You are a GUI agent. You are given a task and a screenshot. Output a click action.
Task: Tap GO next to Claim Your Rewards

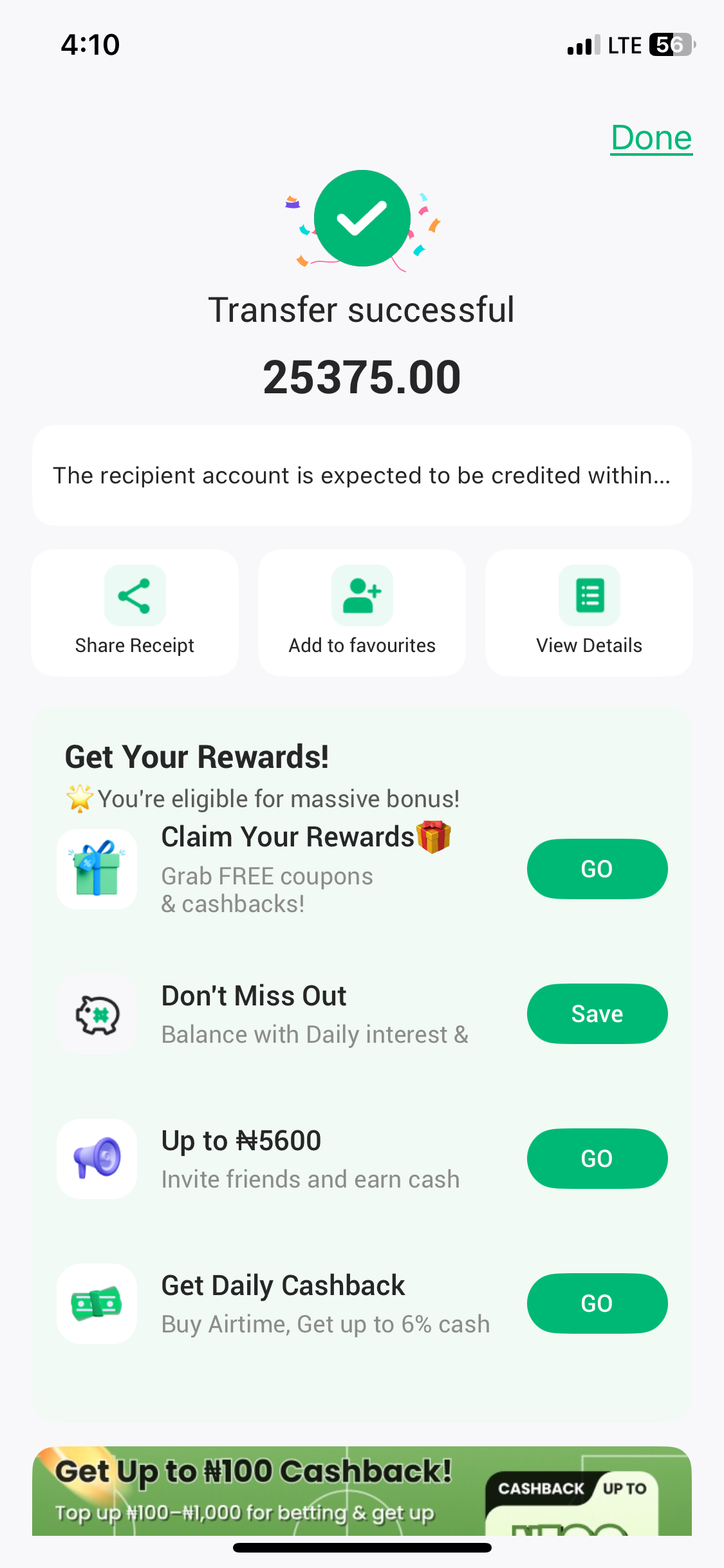[597, 869]
